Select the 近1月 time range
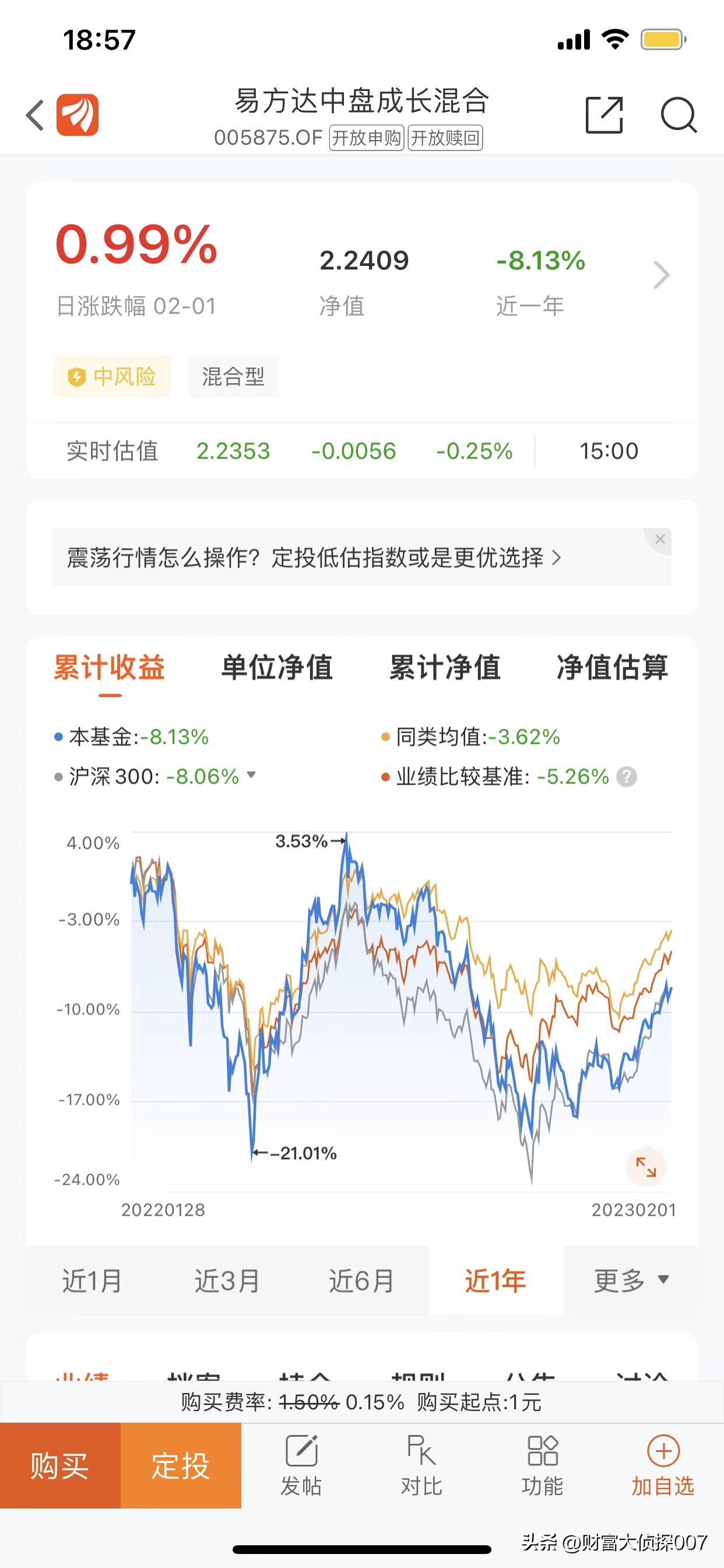The image size is (724, 1568). 93,1280
